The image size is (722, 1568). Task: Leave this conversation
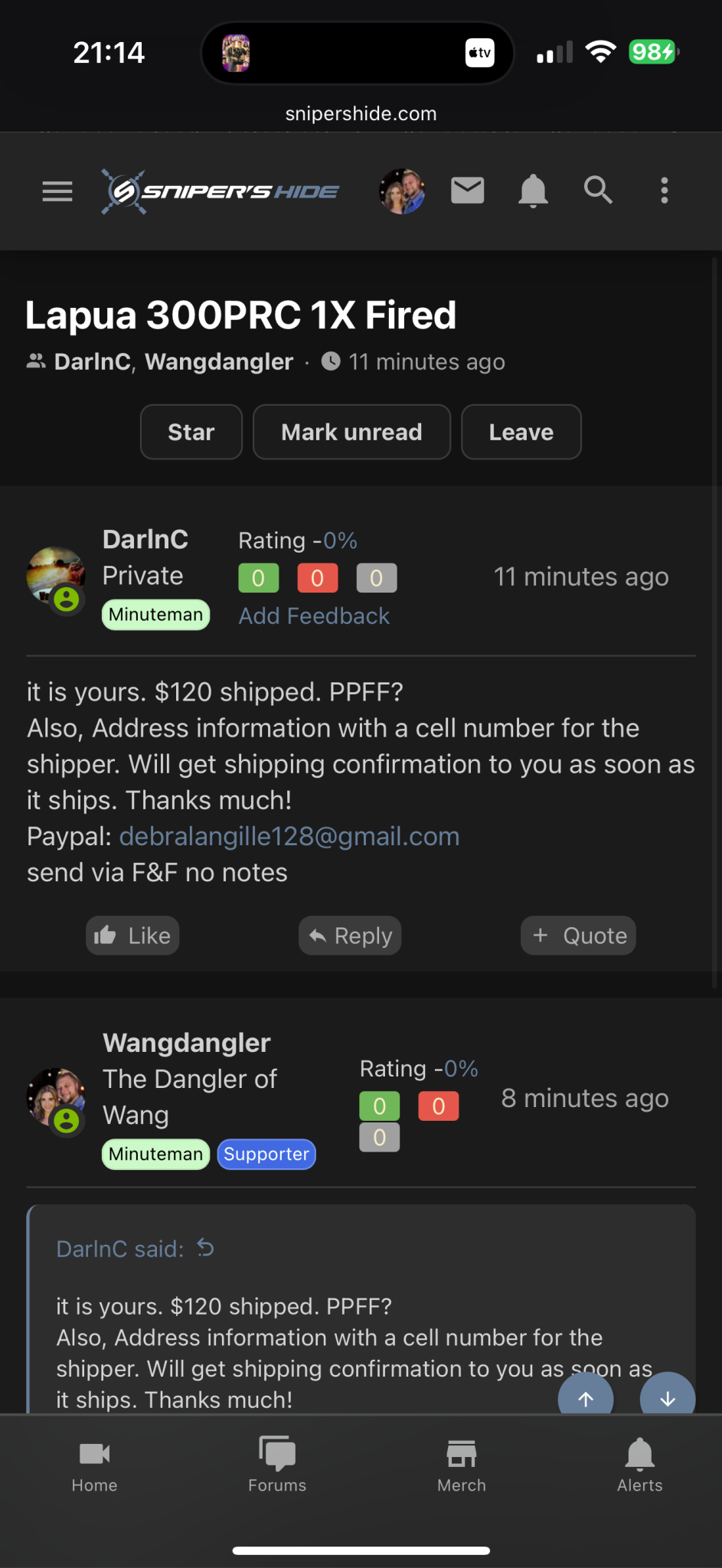coord(521,432)
